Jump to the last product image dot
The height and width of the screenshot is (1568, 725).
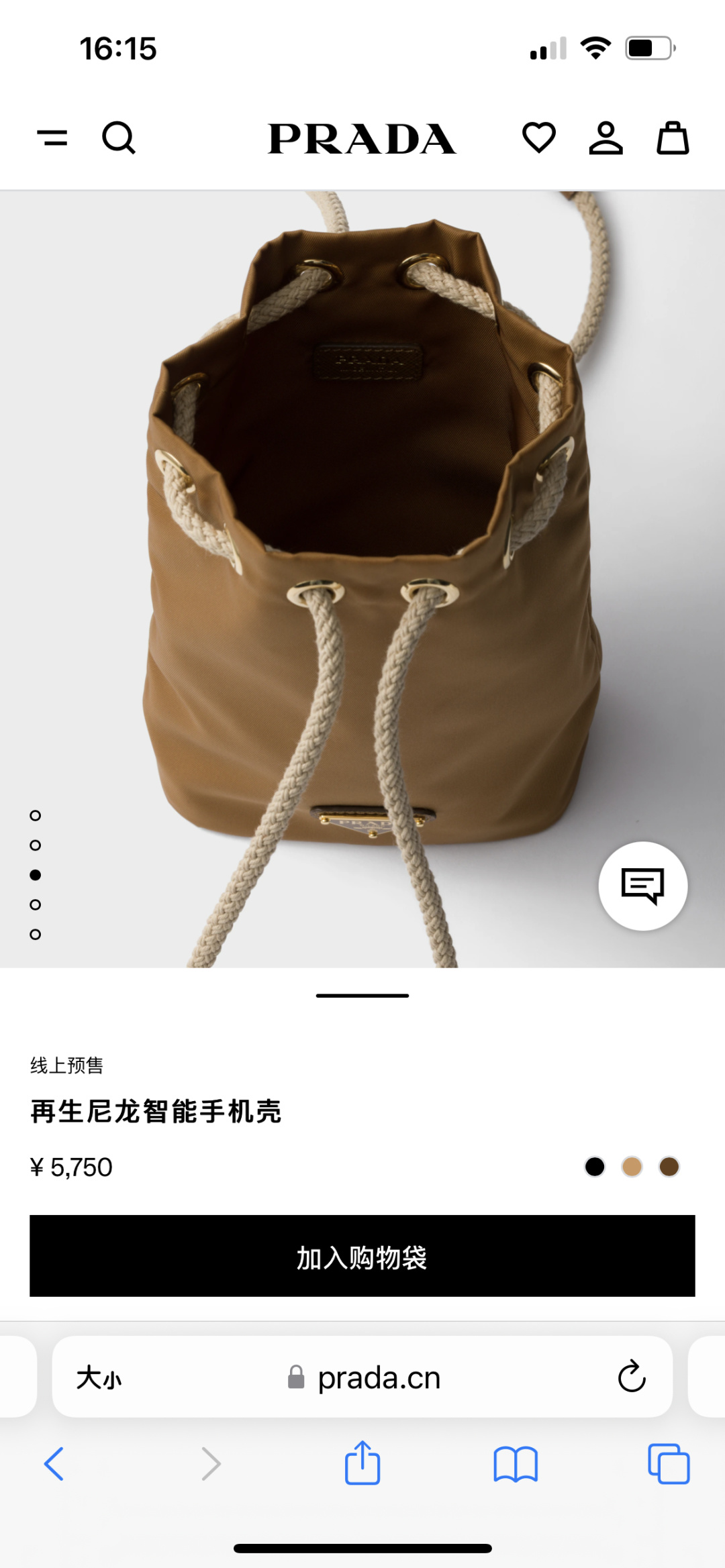[36, 934]
